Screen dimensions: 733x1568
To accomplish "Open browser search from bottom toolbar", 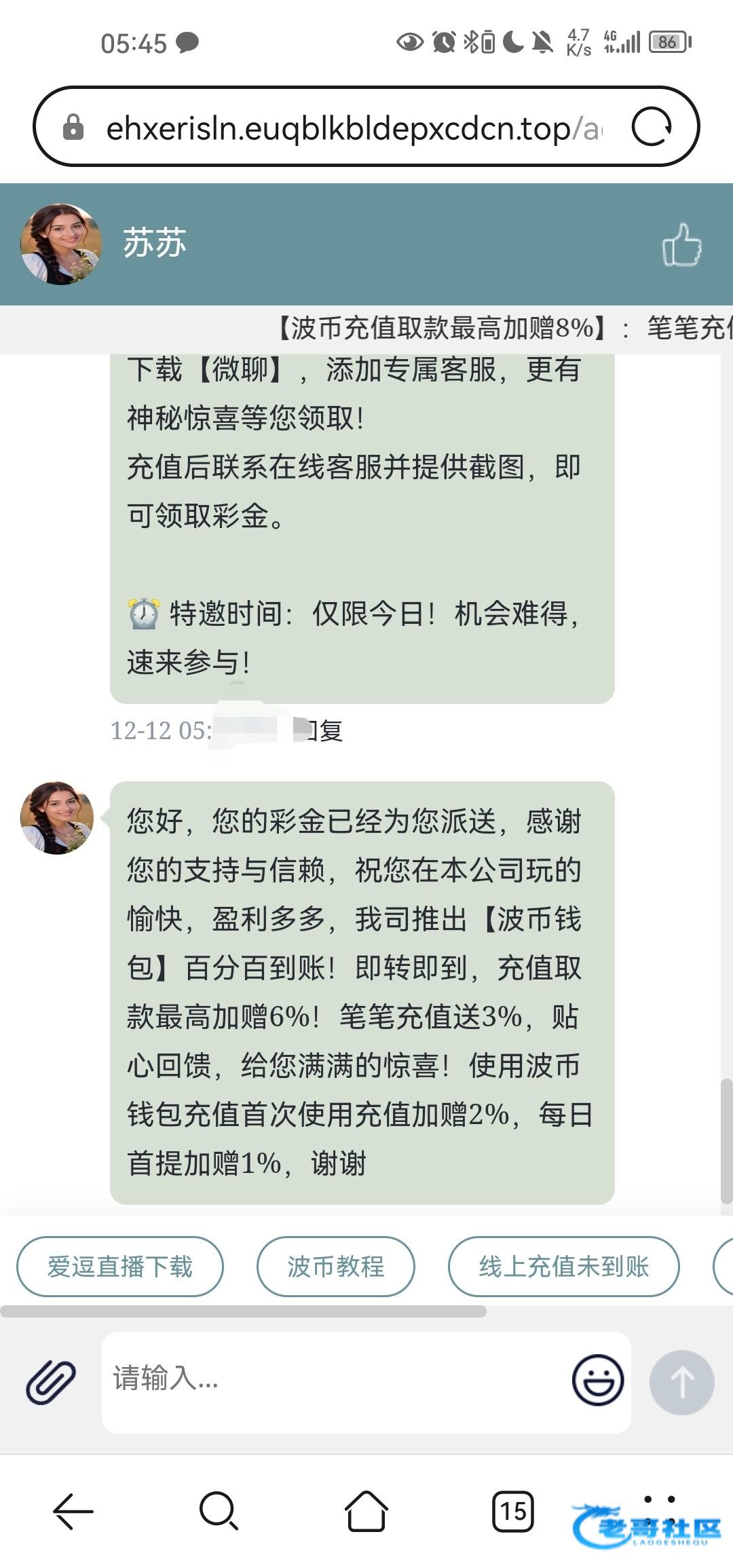I will pos(219,1511).
